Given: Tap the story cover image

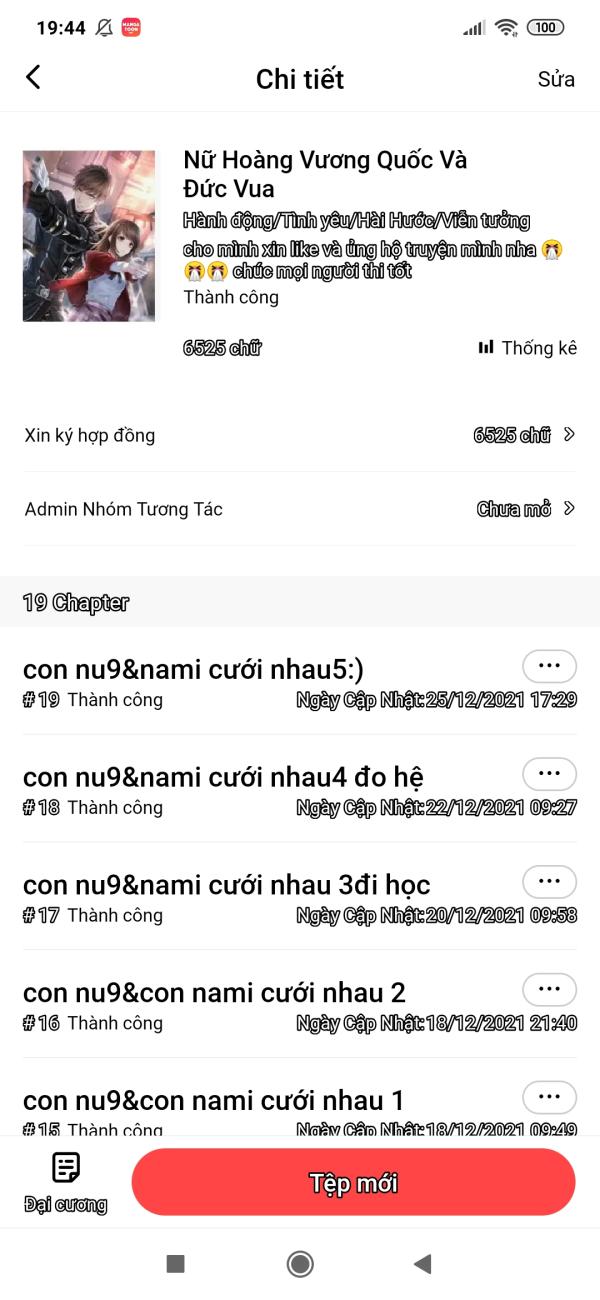Looking at the screenshot, I should coord(89,236).
